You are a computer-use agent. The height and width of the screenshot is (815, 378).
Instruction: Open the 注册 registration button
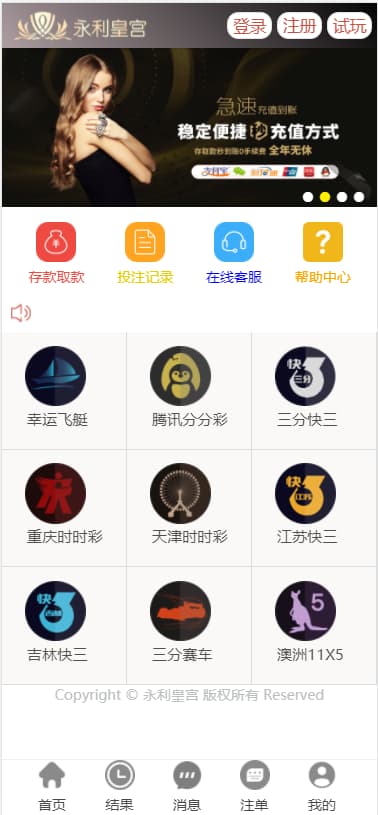tap(299, 26)
